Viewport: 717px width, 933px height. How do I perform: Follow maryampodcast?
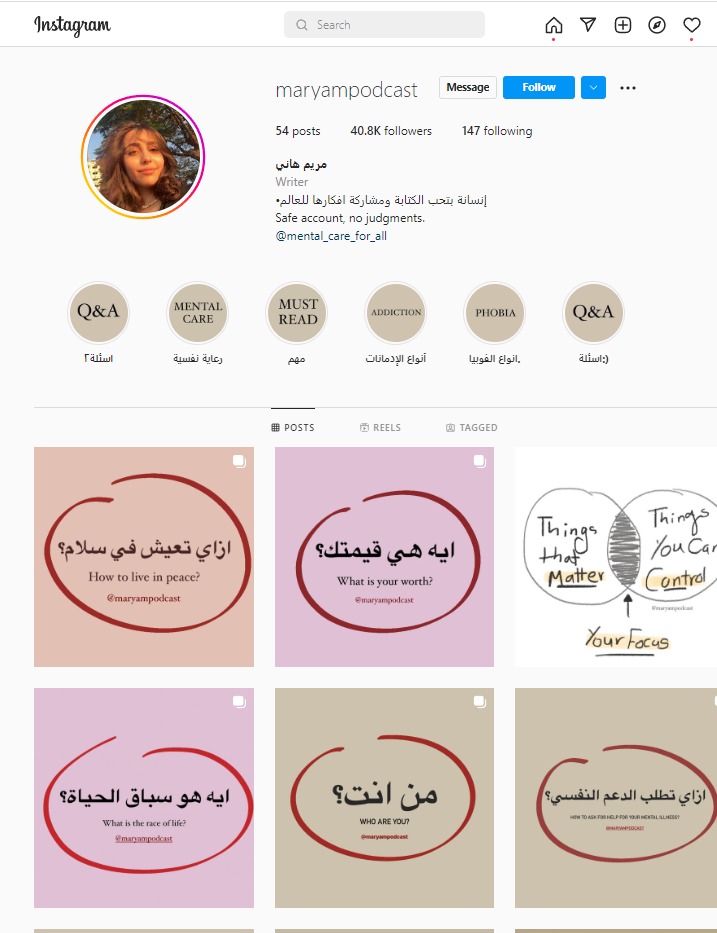[538, 87]
